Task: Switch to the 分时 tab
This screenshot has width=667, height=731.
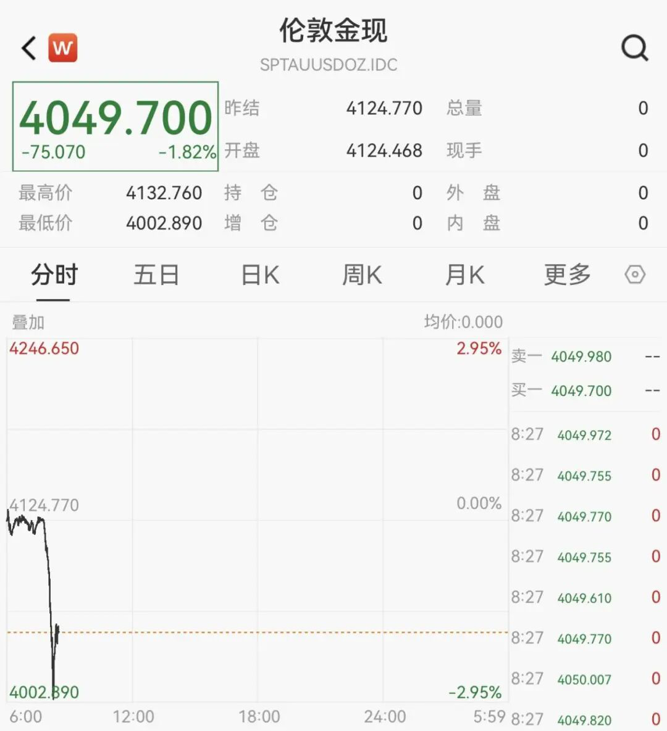Action: point(54,275)
